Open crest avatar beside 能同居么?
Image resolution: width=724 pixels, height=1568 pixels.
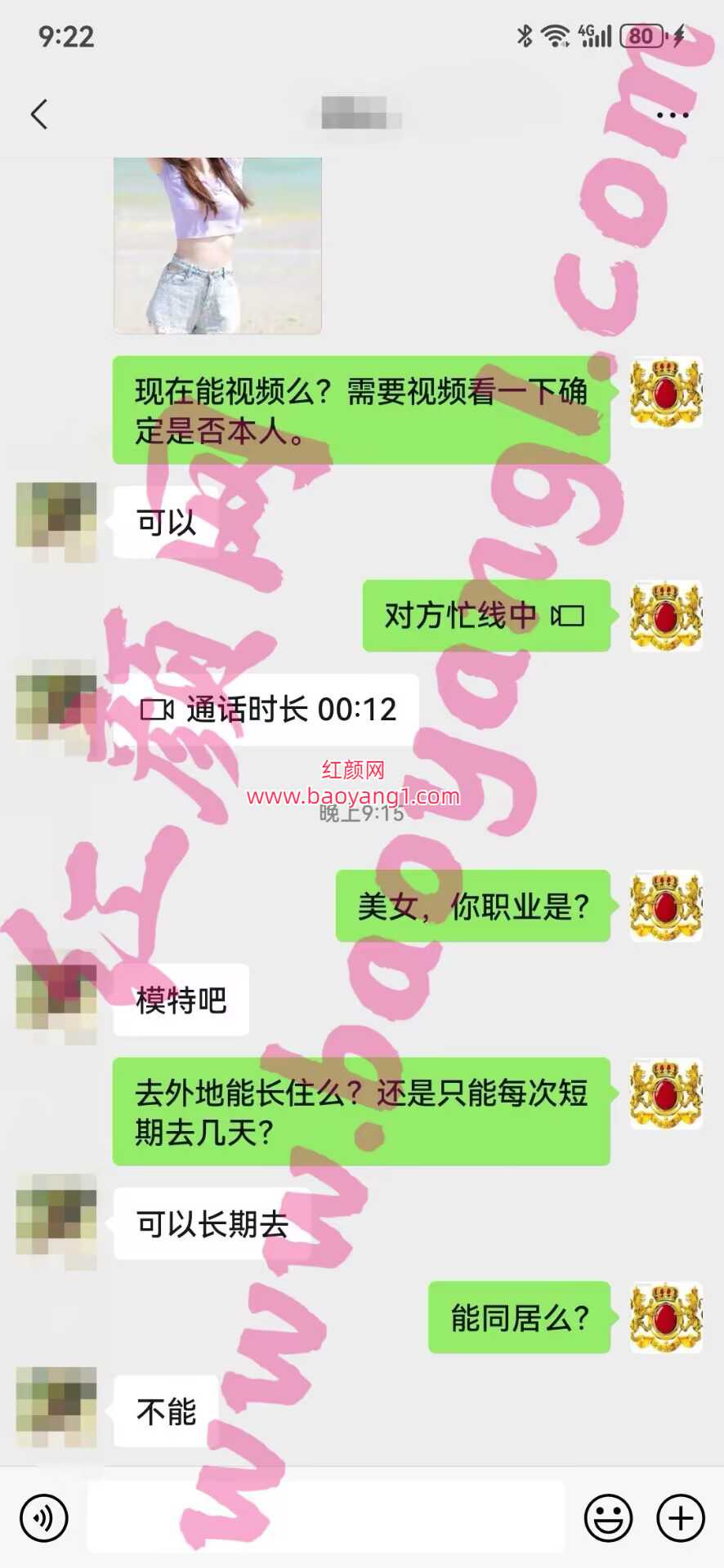pyautogui.click(x=666, y=1317)
